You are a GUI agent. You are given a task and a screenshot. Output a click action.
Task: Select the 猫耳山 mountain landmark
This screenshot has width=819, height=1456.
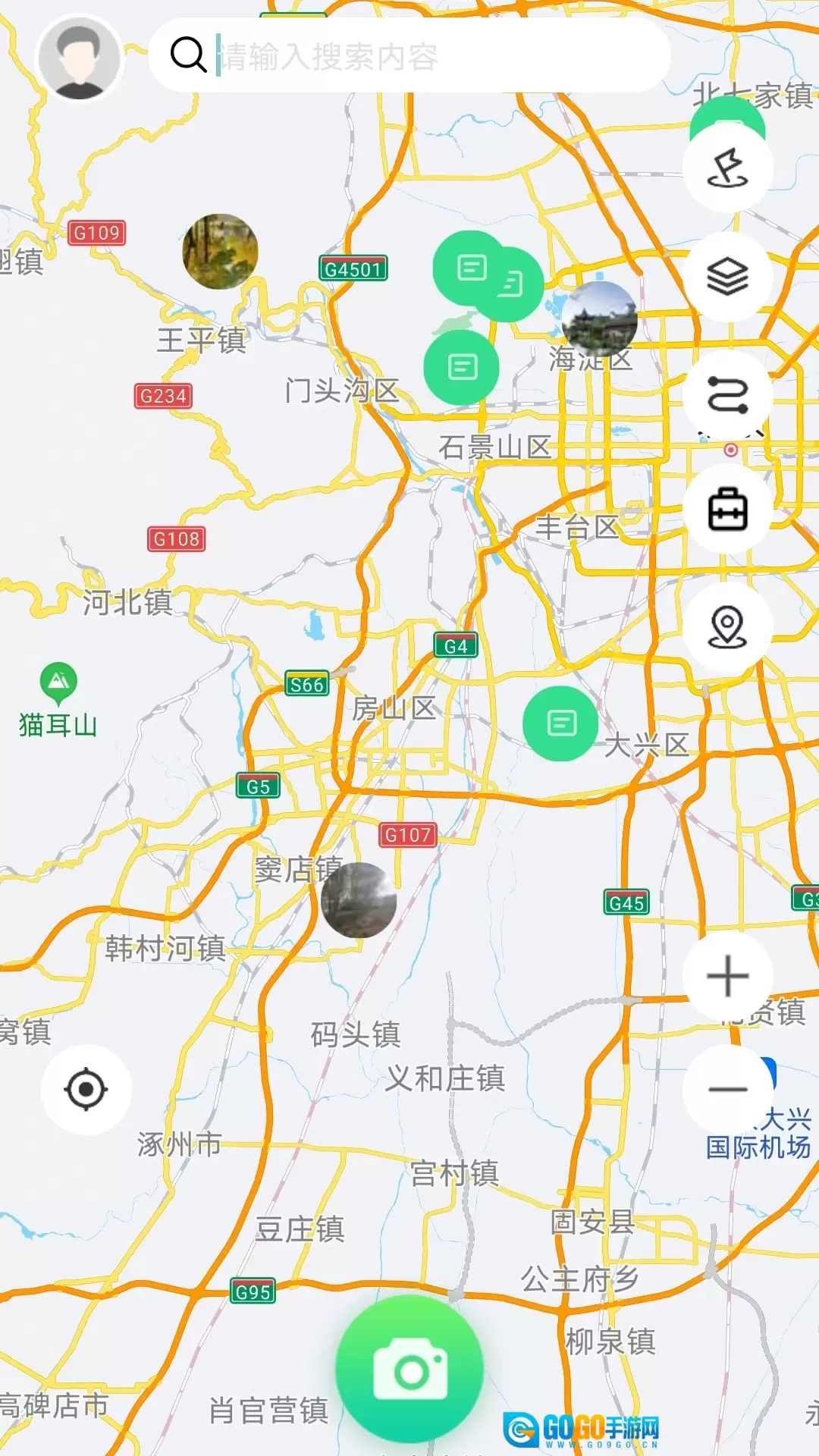click(x=58, y=699)
